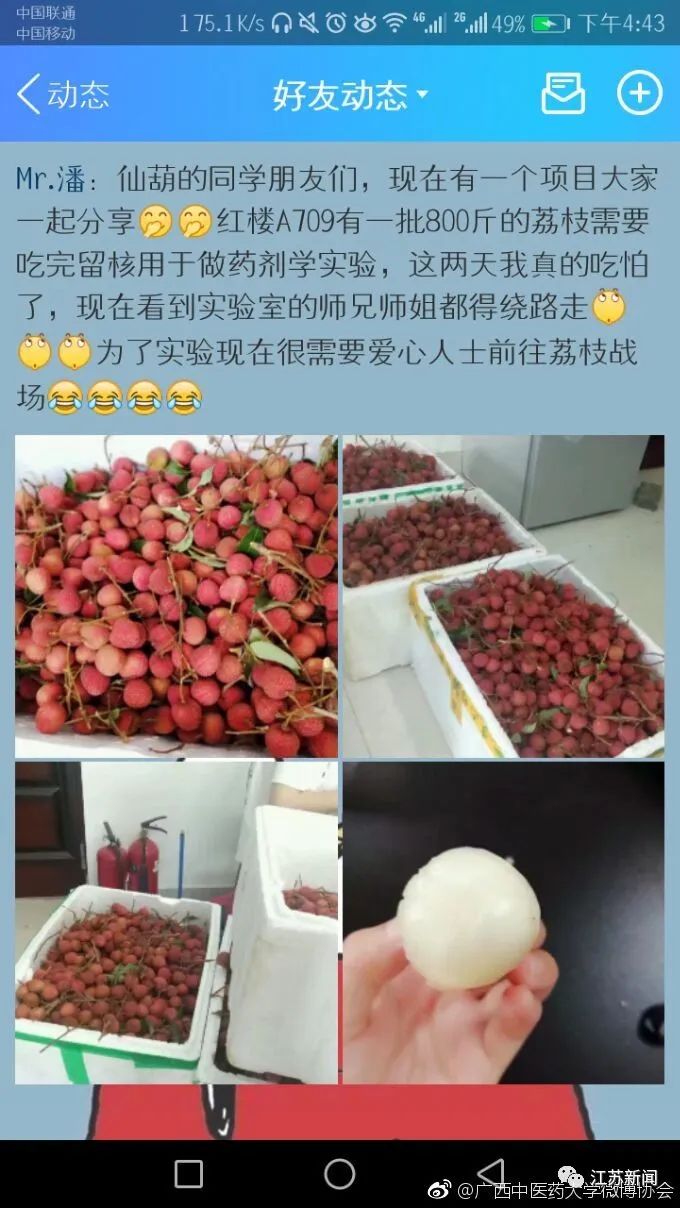Expand the 好友动态 dropdown title
Image resolution: width=680 pixels, height=1208 pixels.
click(349, 96)
